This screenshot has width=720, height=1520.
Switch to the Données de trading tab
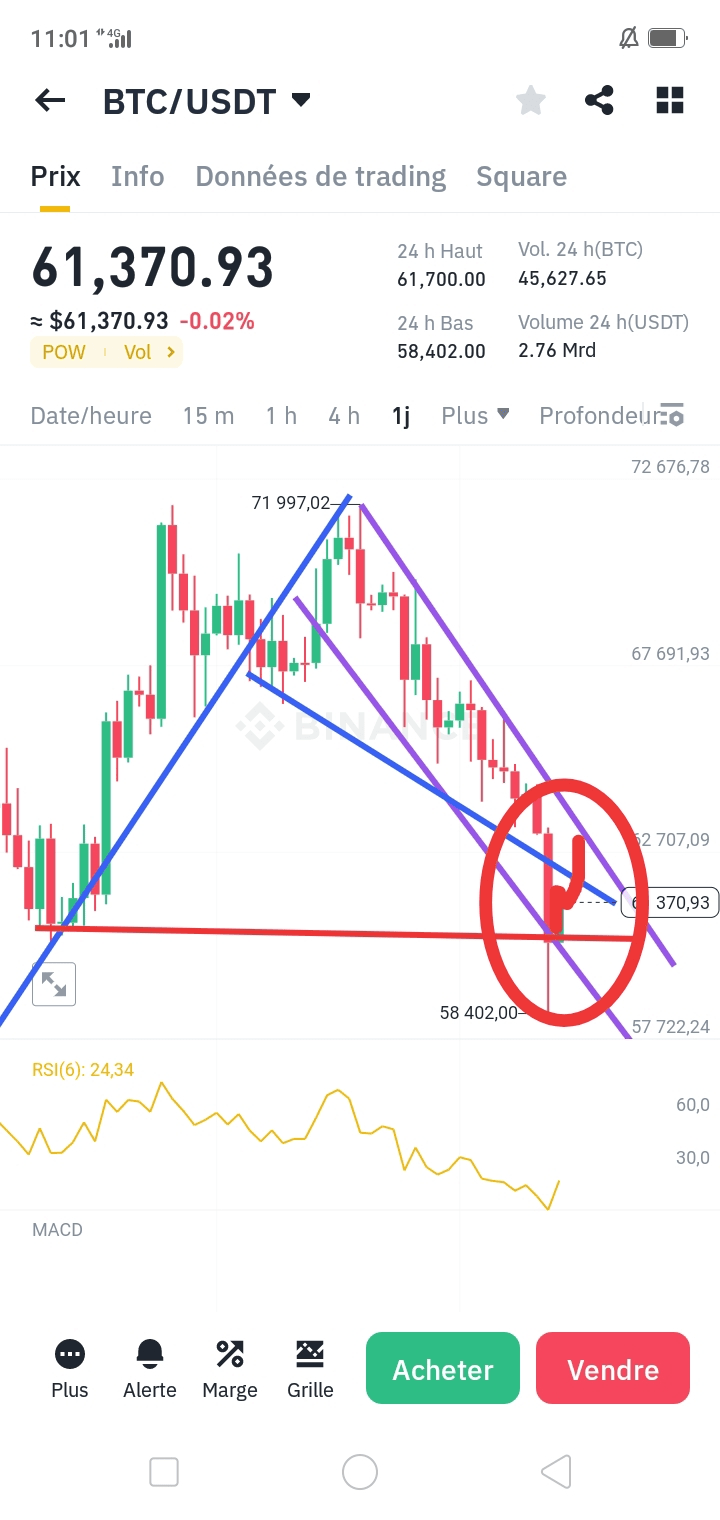click(320, 177)
